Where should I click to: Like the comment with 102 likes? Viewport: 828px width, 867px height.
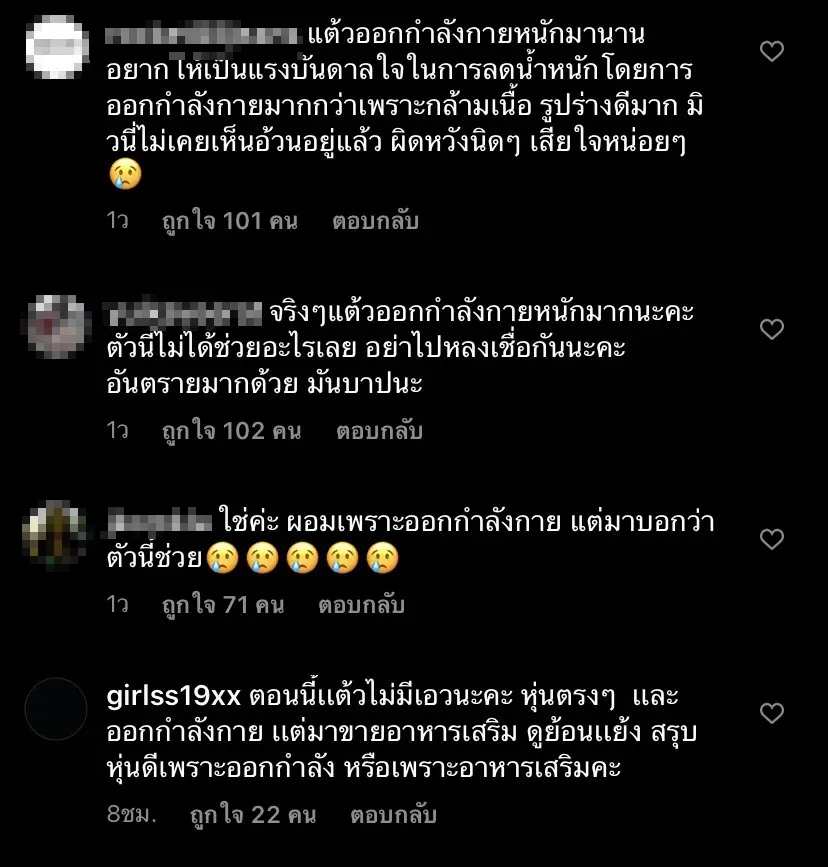[771, 329]
